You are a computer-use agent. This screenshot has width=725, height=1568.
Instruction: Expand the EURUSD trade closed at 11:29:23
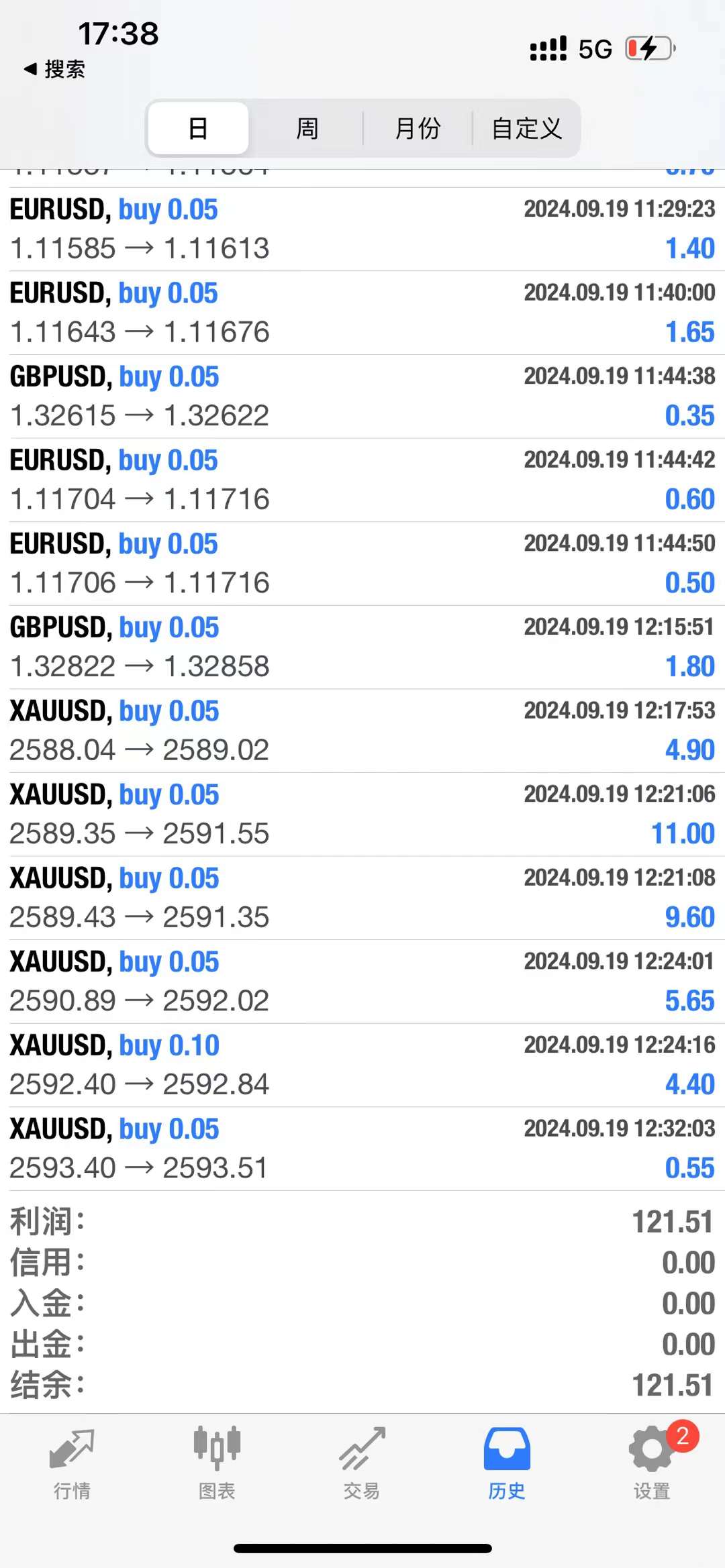coord(362,229)
